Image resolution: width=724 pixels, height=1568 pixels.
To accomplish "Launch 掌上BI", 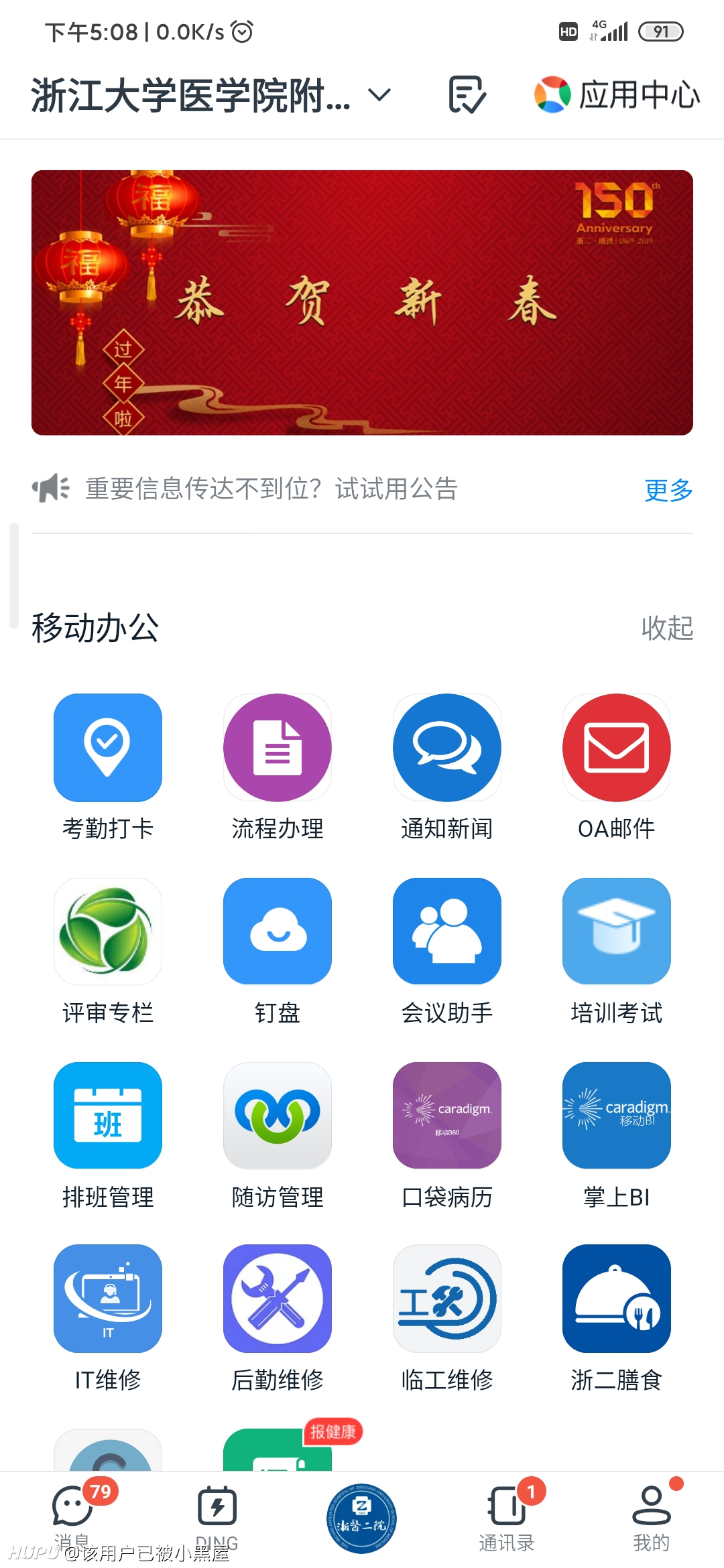I will (x=617, y=1136).
